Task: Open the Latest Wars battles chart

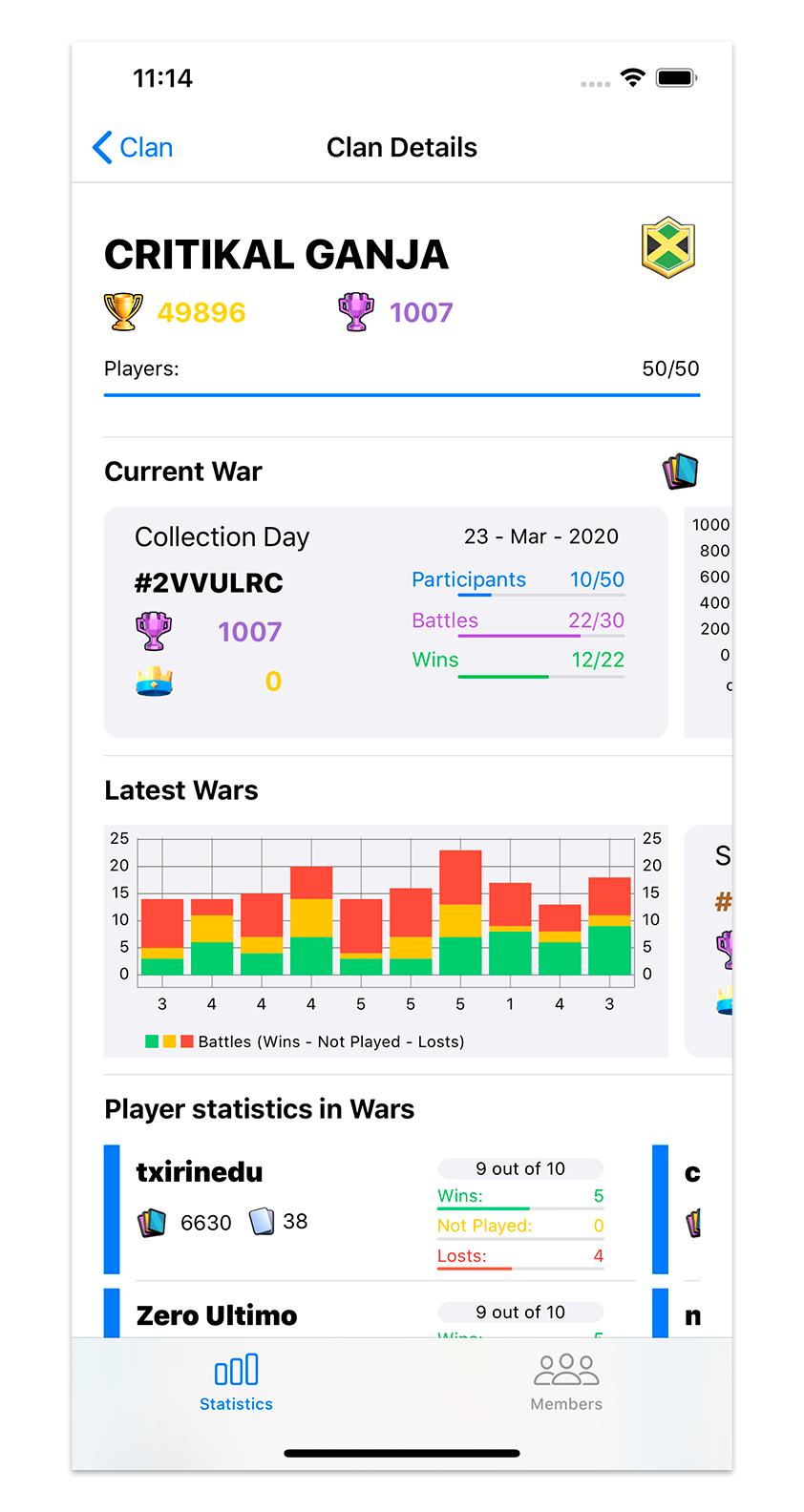Action: click(386, 940)
